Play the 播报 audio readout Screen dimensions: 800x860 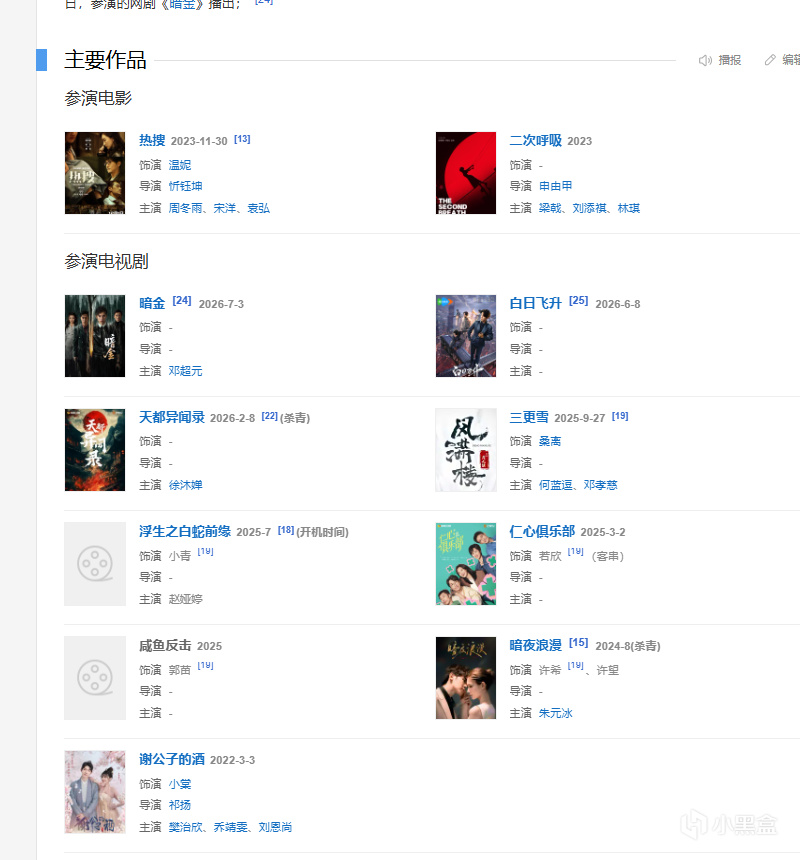pos(719,60)
